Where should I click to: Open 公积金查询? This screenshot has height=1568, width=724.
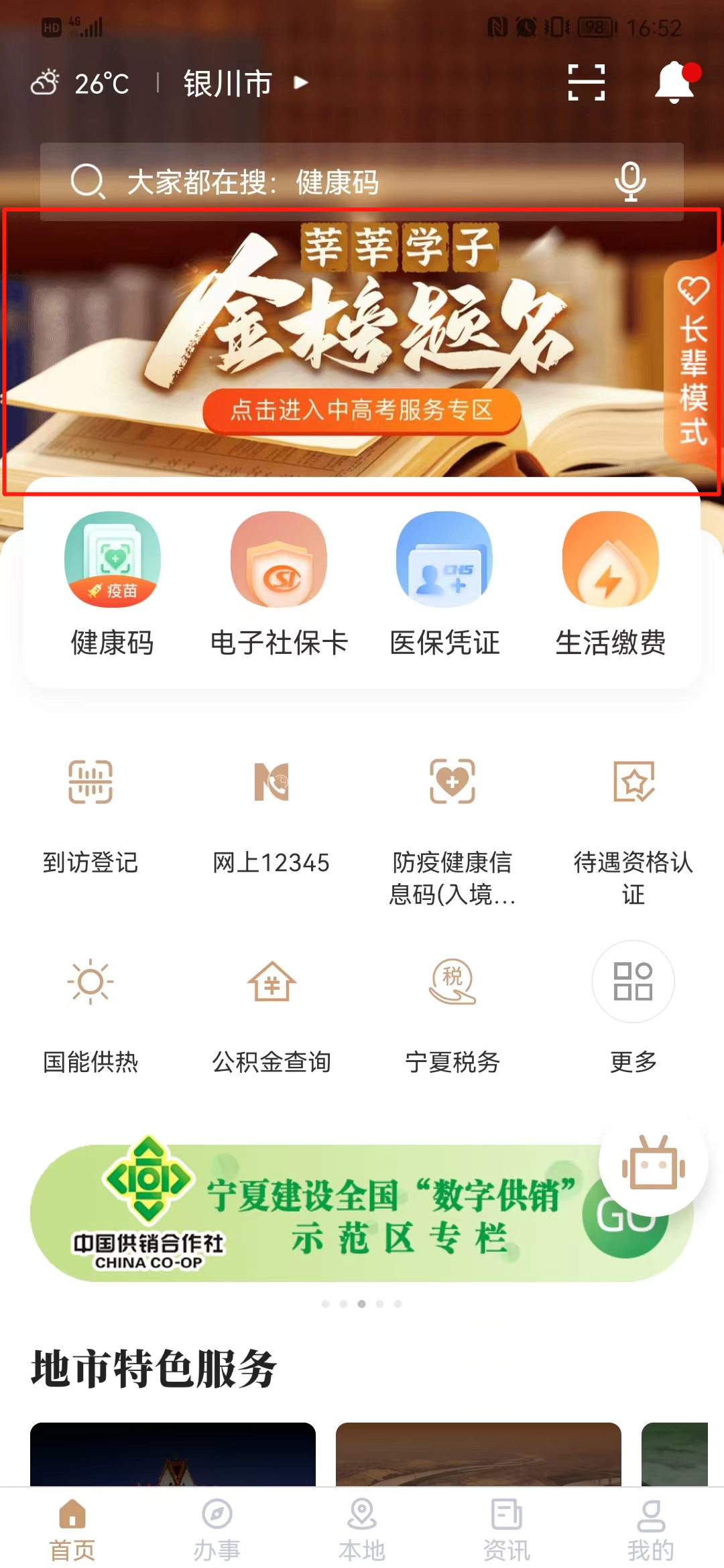pyautogui.click(x=271, y=1012)
